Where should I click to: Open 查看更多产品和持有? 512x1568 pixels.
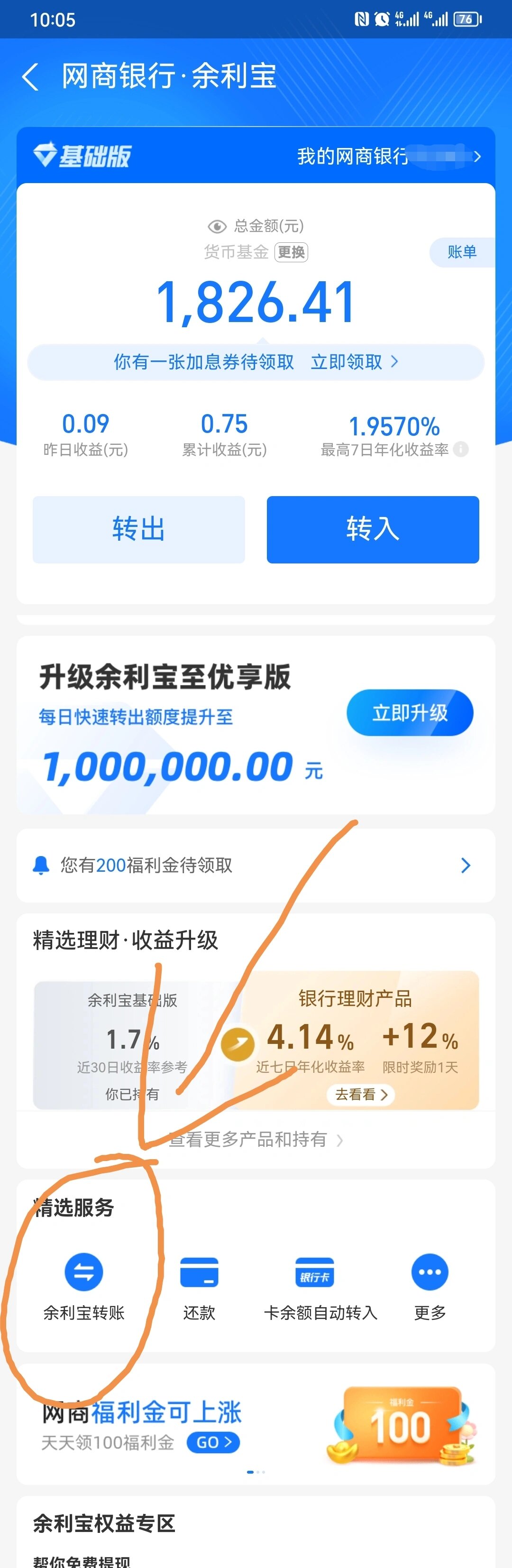(256, 1139)
